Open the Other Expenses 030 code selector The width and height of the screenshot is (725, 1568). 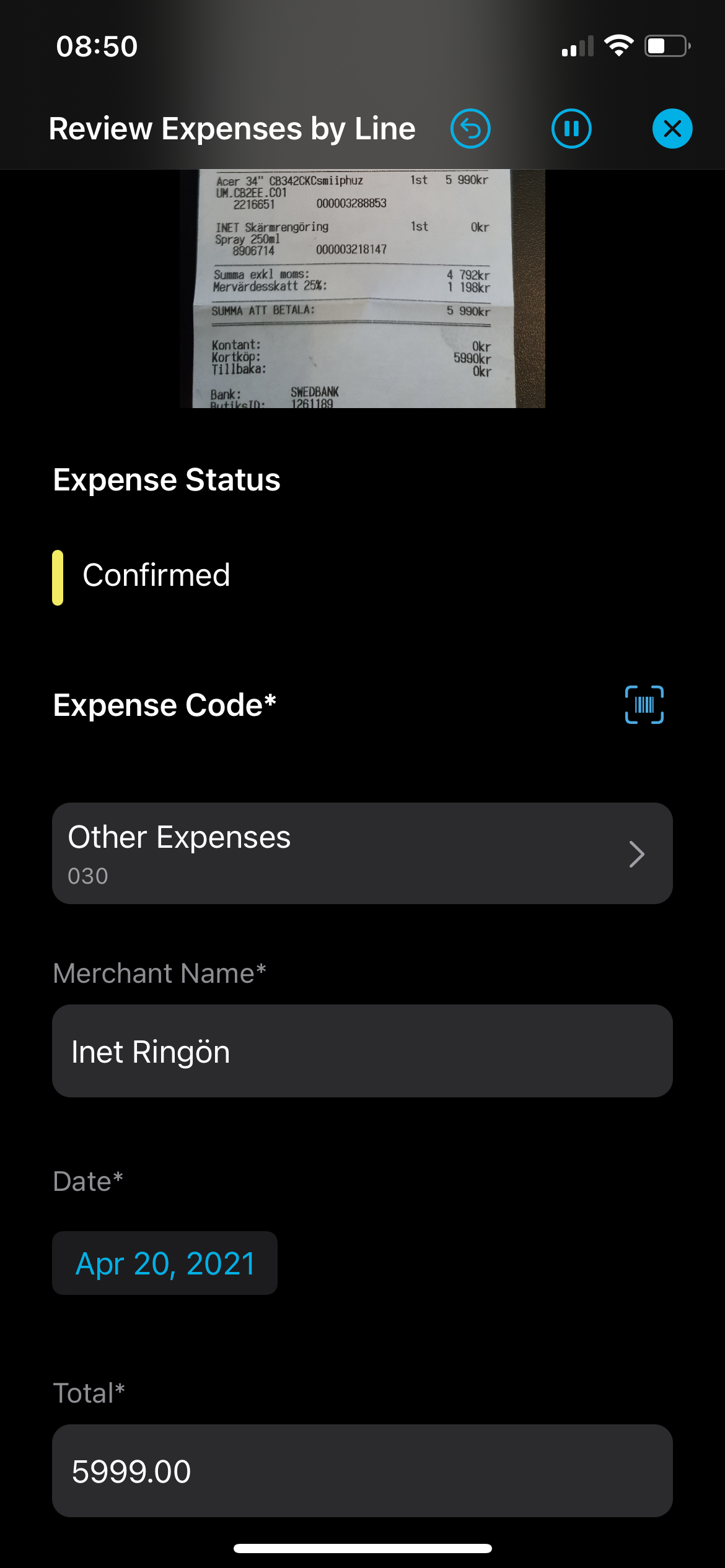point(362,853)
